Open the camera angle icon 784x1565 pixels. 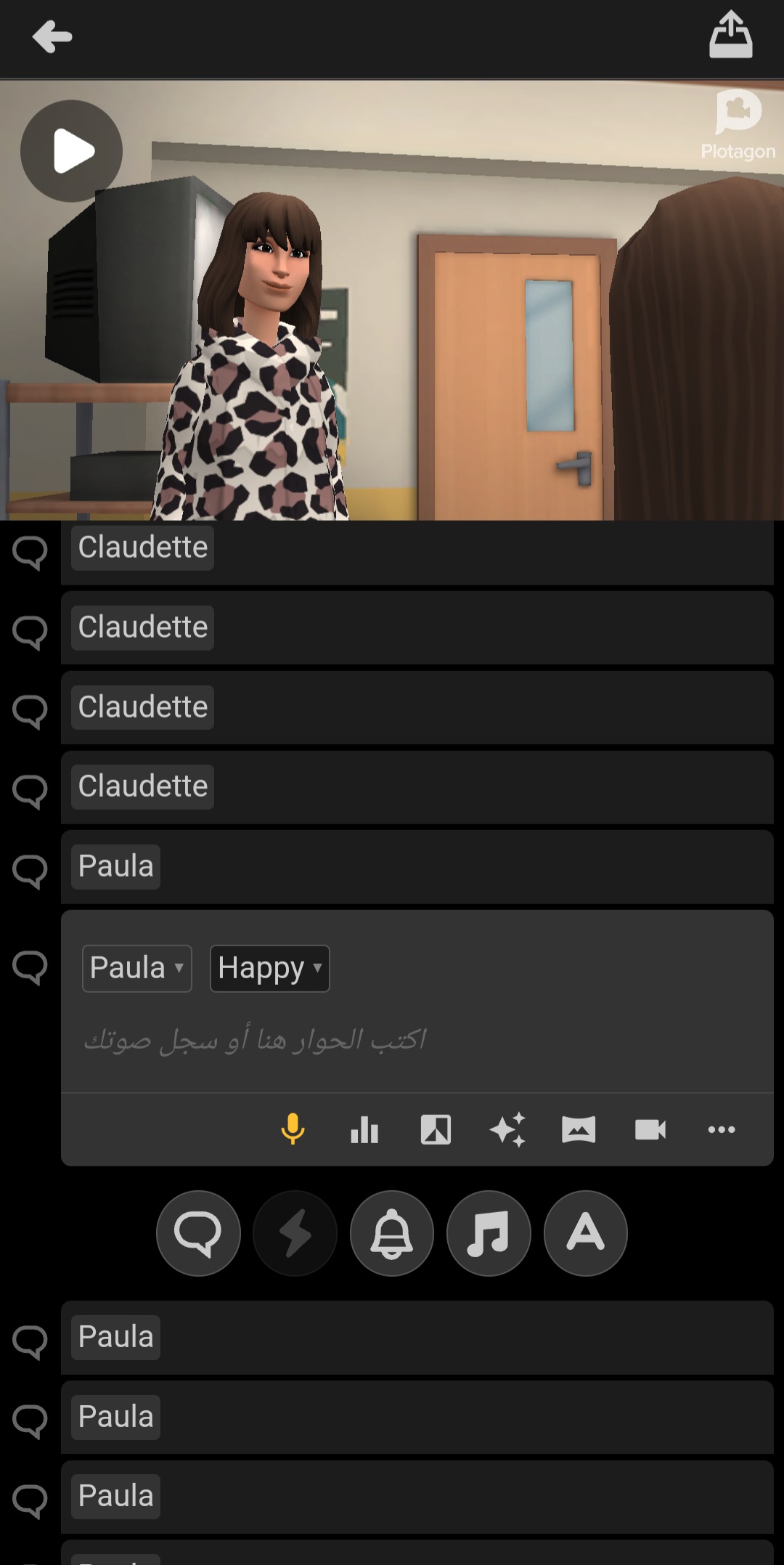point(650,1129)
